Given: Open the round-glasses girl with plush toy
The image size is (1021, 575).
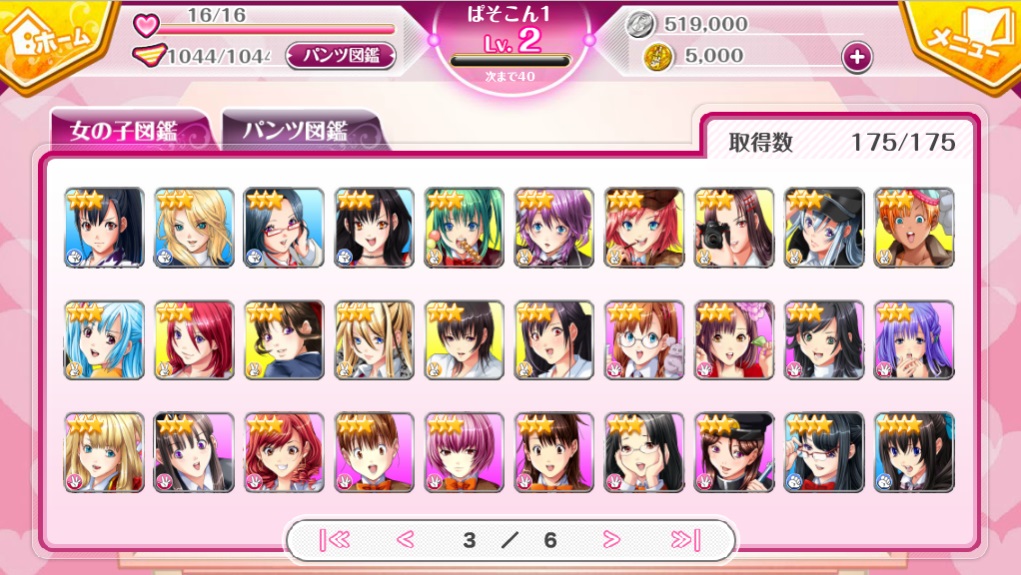Looking at the screenshot, I should [x=644, y=340].
